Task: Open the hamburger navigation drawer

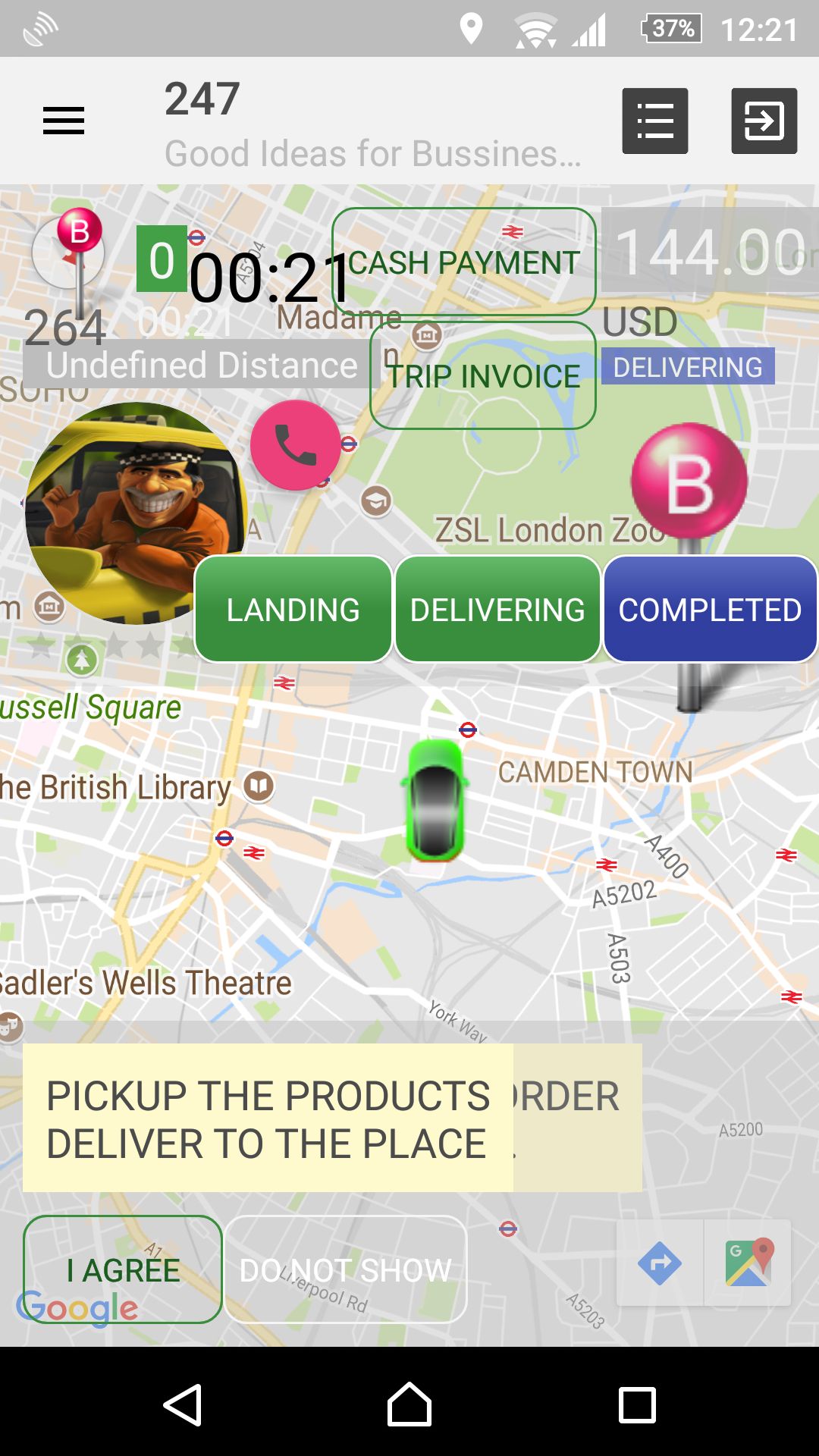Action: (x=64, y=121)
